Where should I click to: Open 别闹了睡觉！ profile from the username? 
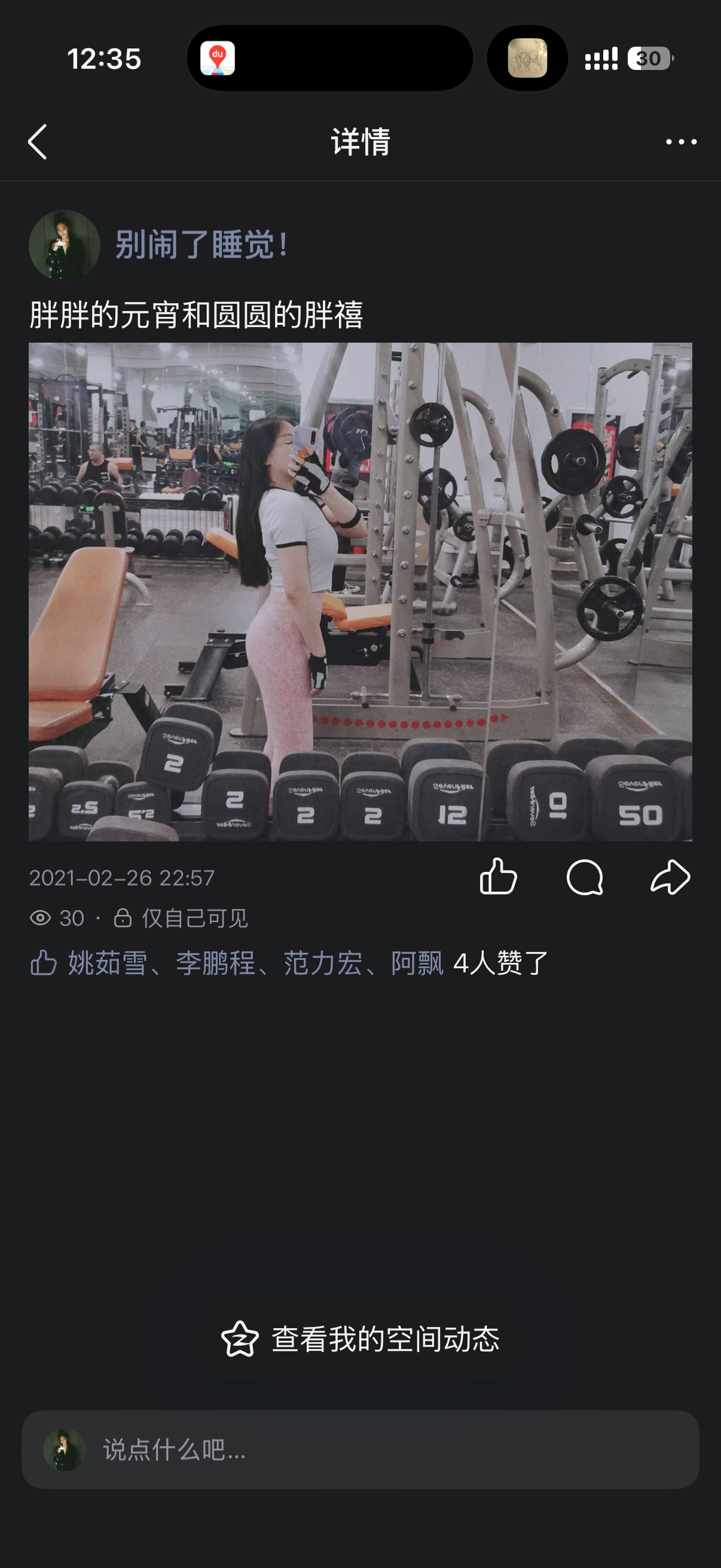pos(201,245)
